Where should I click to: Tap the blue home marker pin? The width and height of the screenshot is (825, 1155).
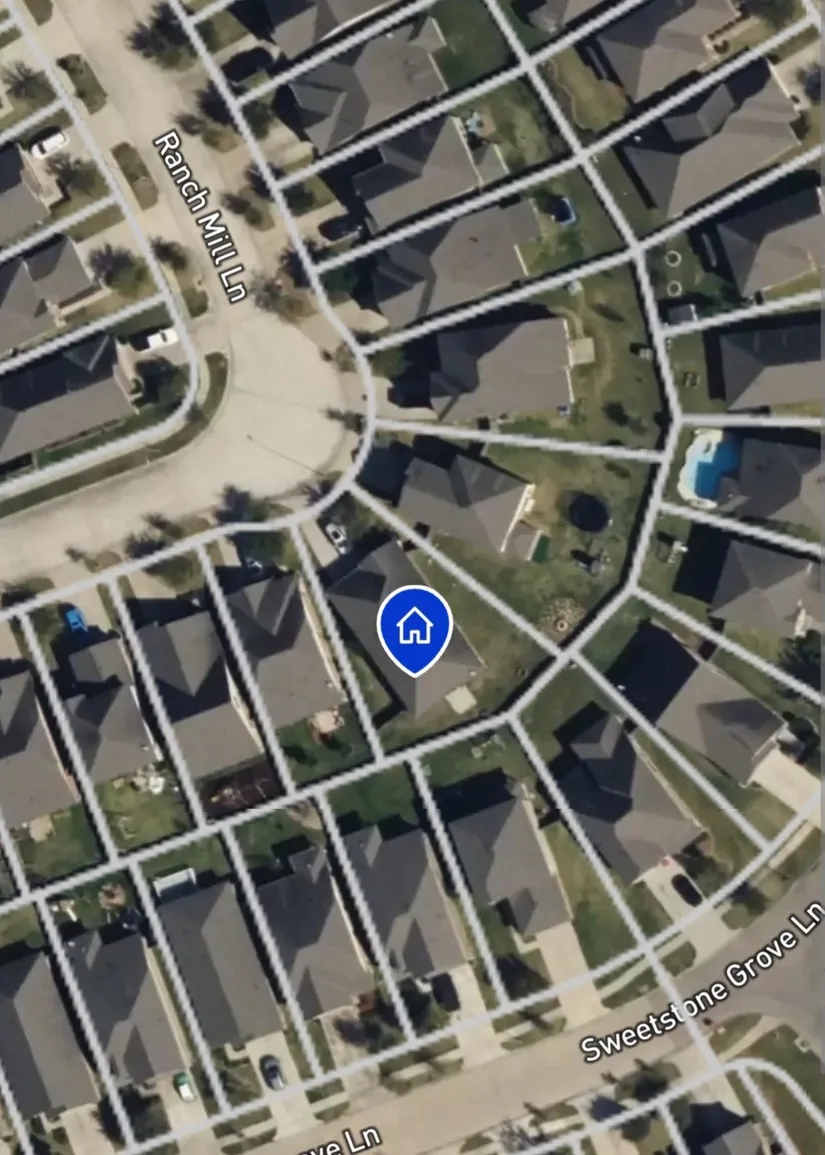tap(414, 627)
